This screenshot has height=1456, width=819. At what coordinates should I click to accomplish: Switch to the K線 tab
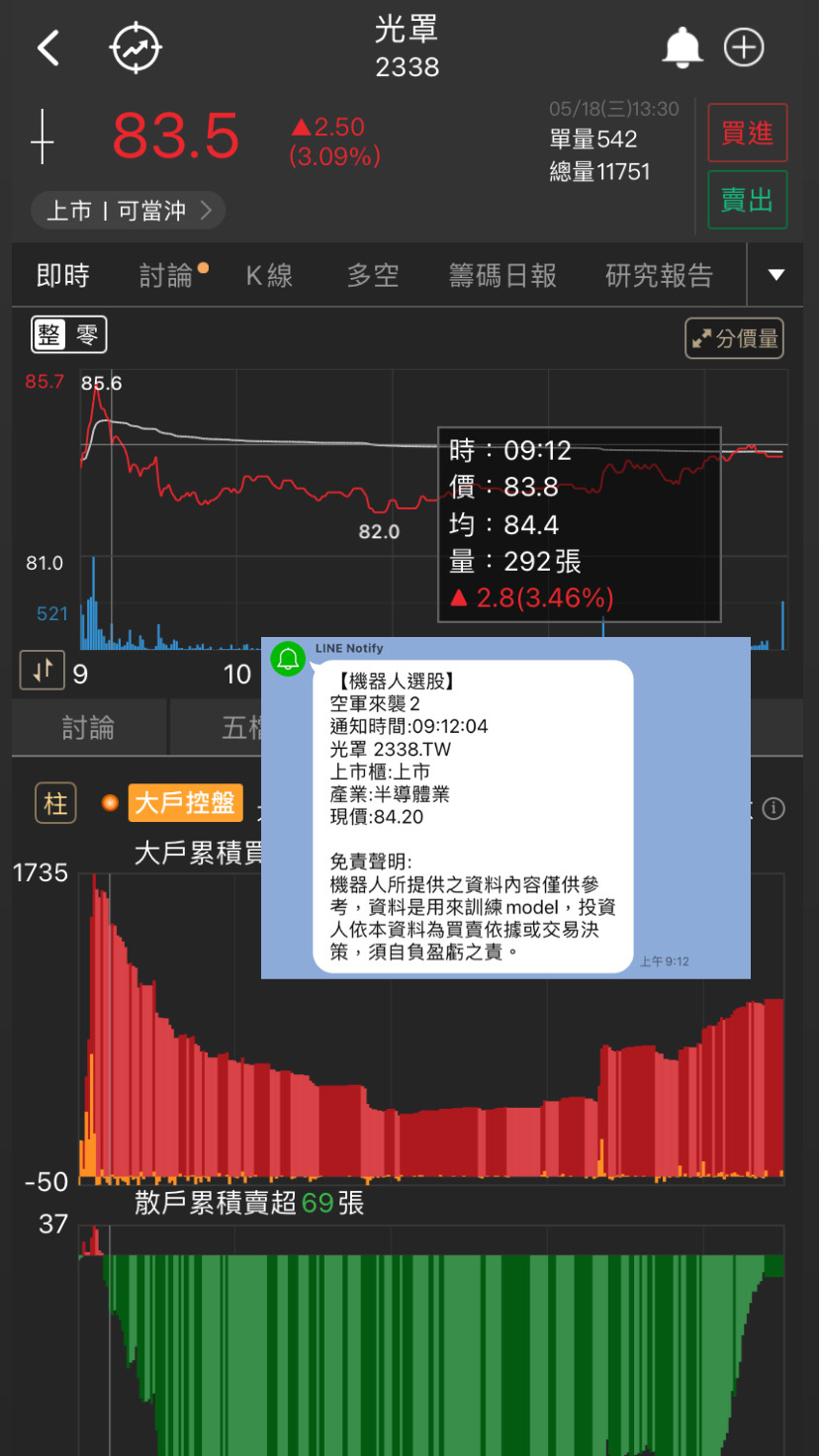pos(269,276)
